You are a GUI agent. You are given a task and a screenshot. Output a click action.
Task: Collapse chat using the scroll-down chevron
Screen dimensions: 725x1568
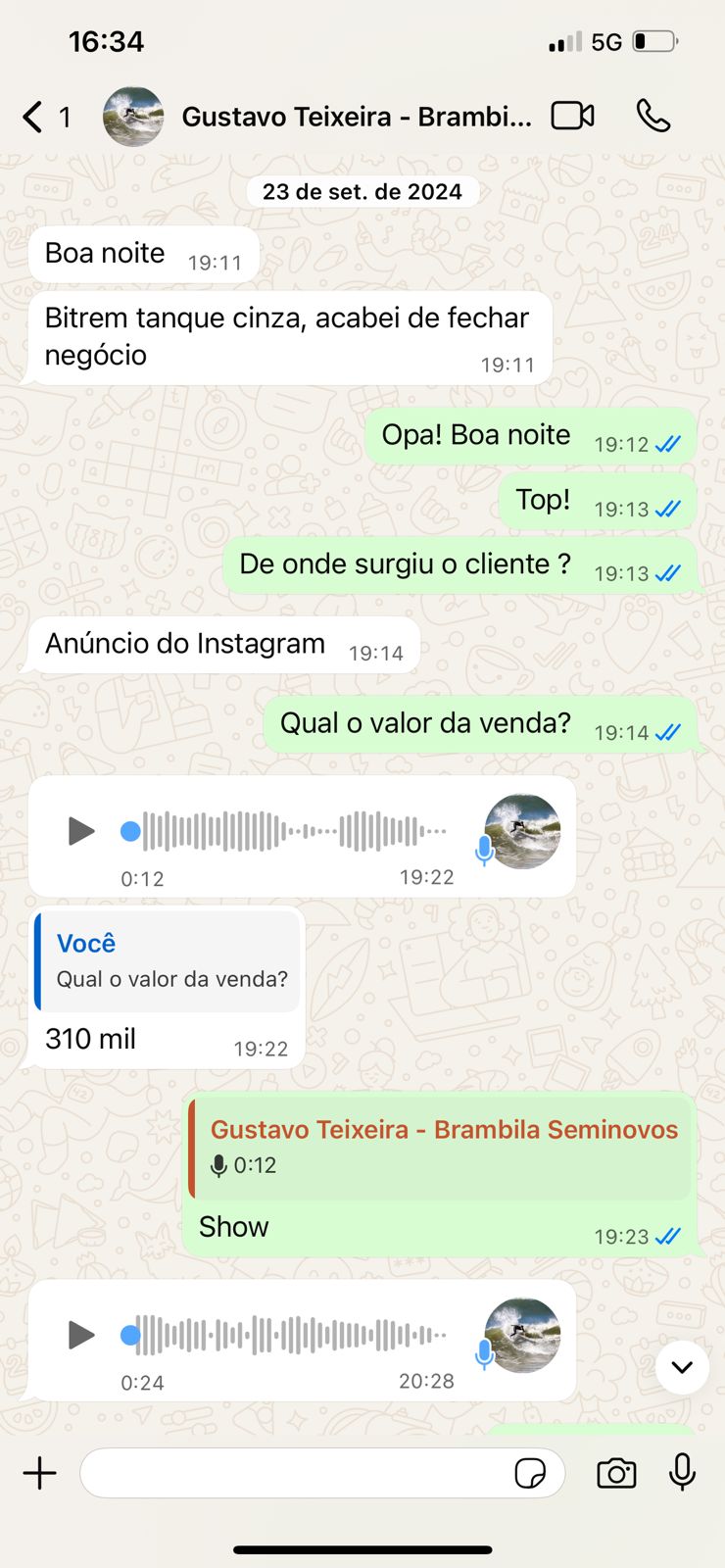point(681,1368)
